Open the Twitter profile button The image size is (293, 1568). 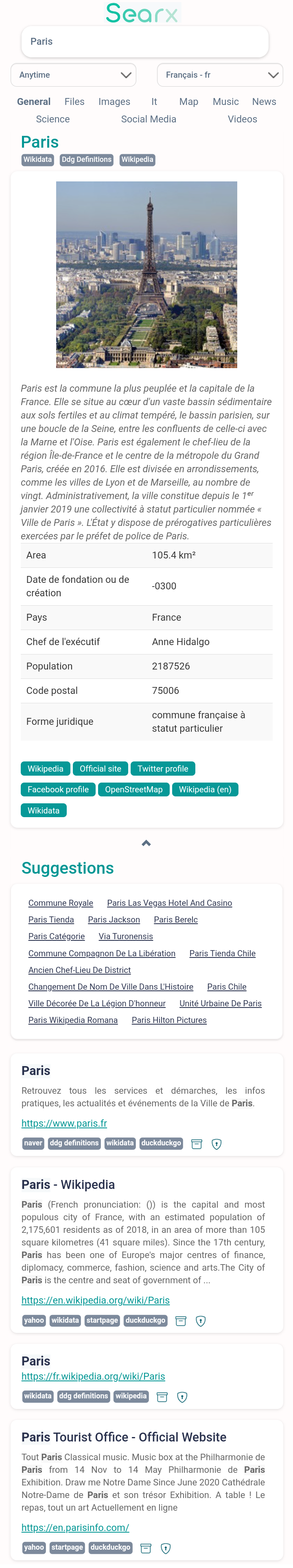click(x=163, y=769)
